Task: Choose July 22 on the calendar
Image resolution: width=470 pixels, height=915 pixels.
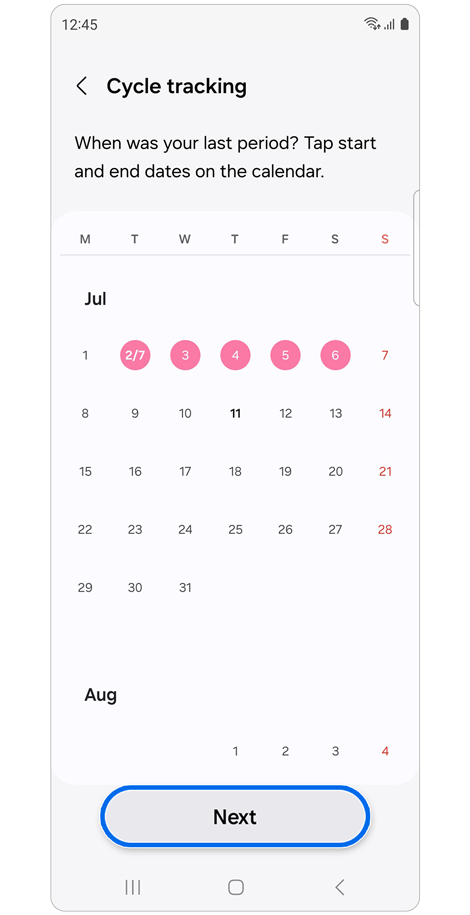Action: (85, 530)
